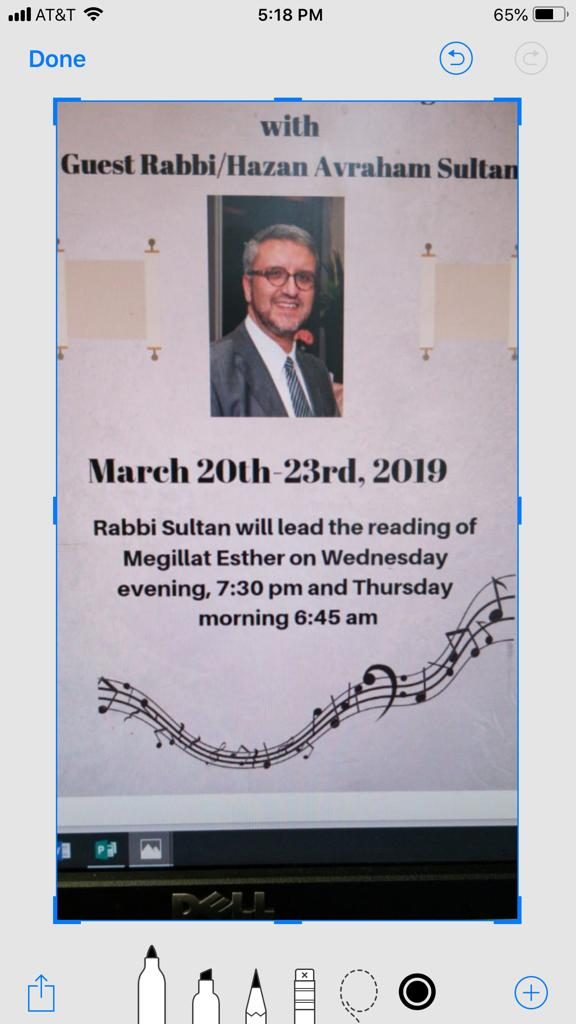Open the black color picker
The image size is (576, 1024).
click(417, 992)
